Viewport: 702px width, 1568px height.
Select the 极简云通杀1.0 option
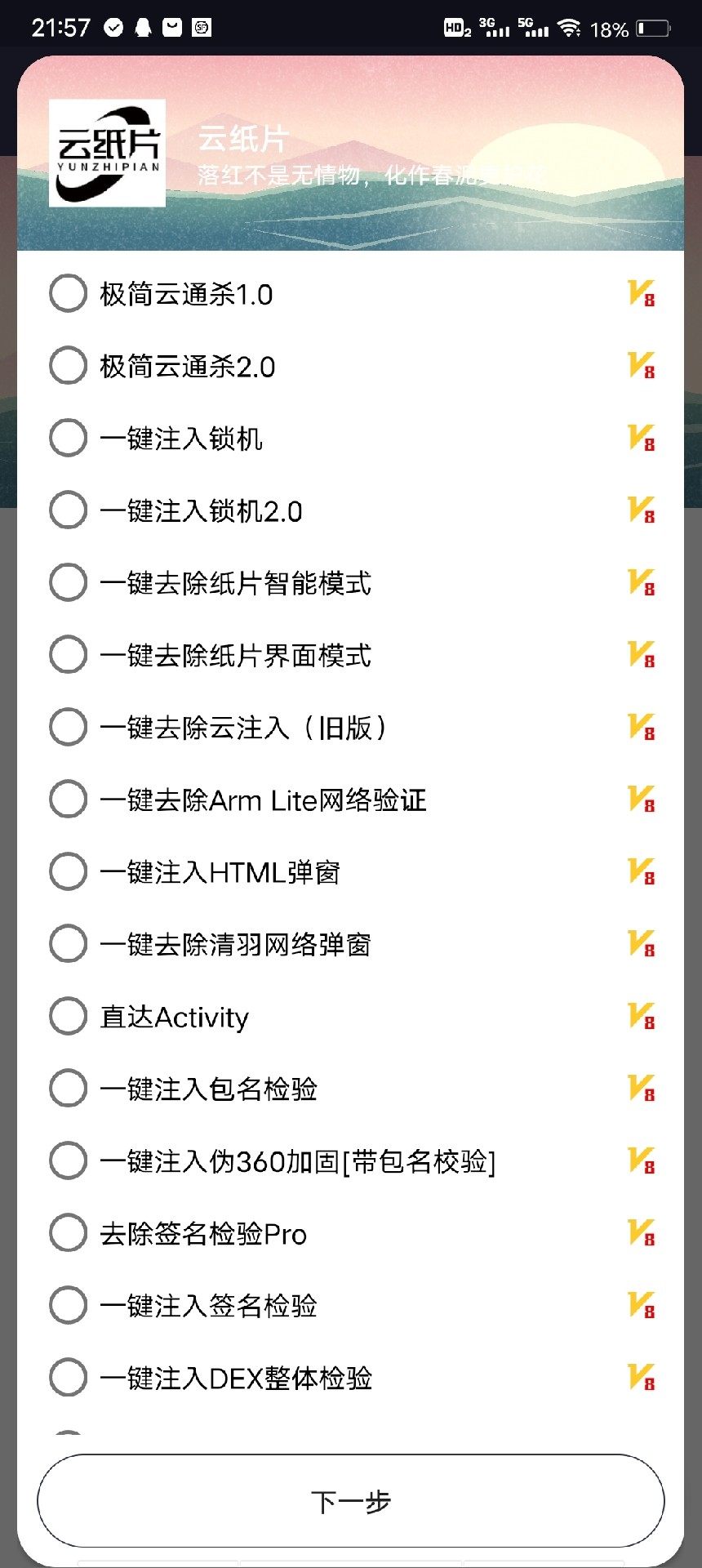tap(69, 294)
